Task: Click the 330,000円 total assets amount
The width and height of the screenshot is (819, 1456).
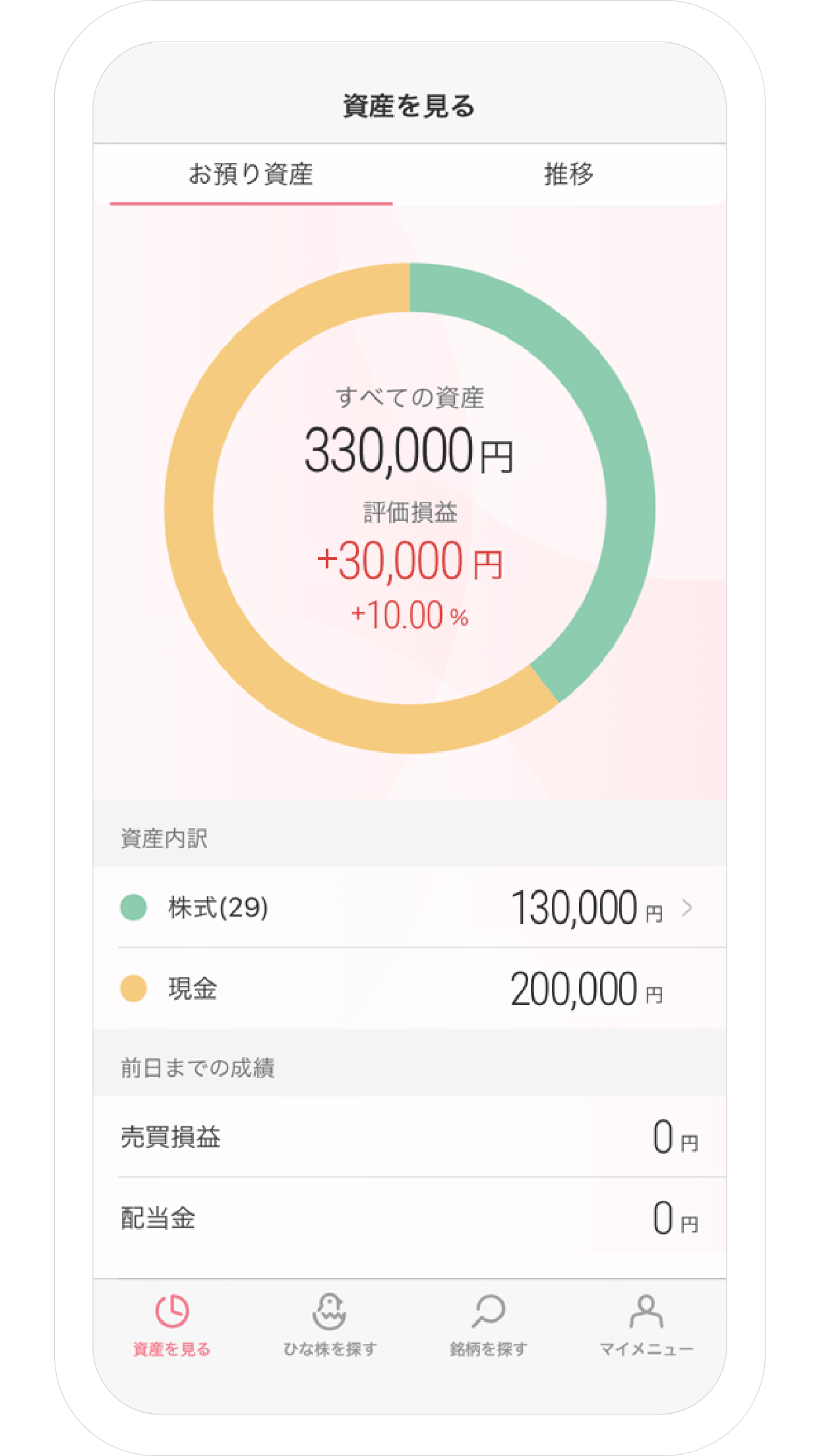Action: point(409,451)
